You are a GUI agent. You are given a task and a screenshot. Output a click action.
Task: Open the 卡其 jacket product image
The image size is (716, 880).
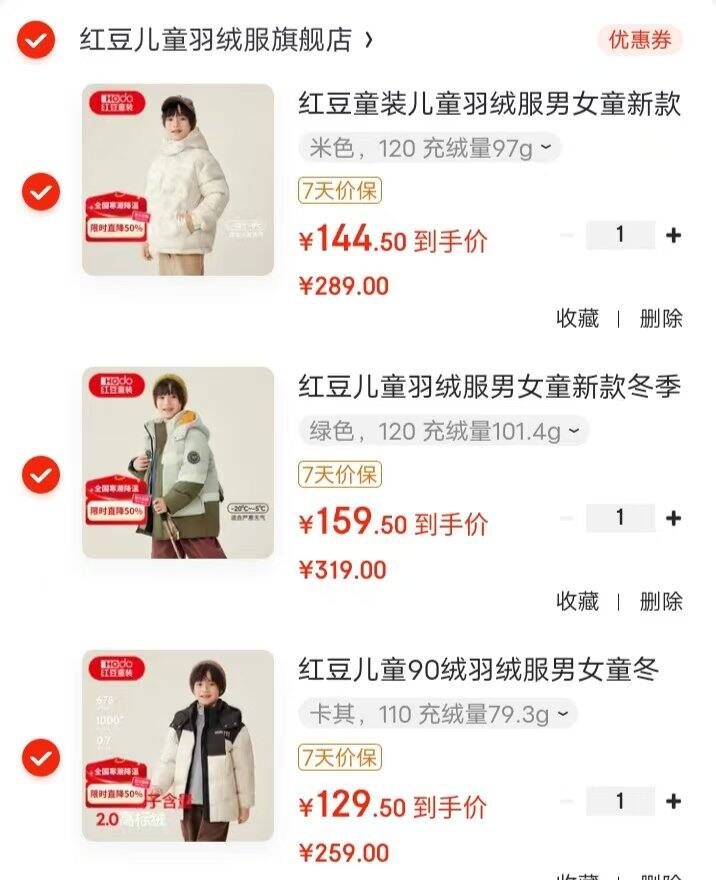click(178, 745)
